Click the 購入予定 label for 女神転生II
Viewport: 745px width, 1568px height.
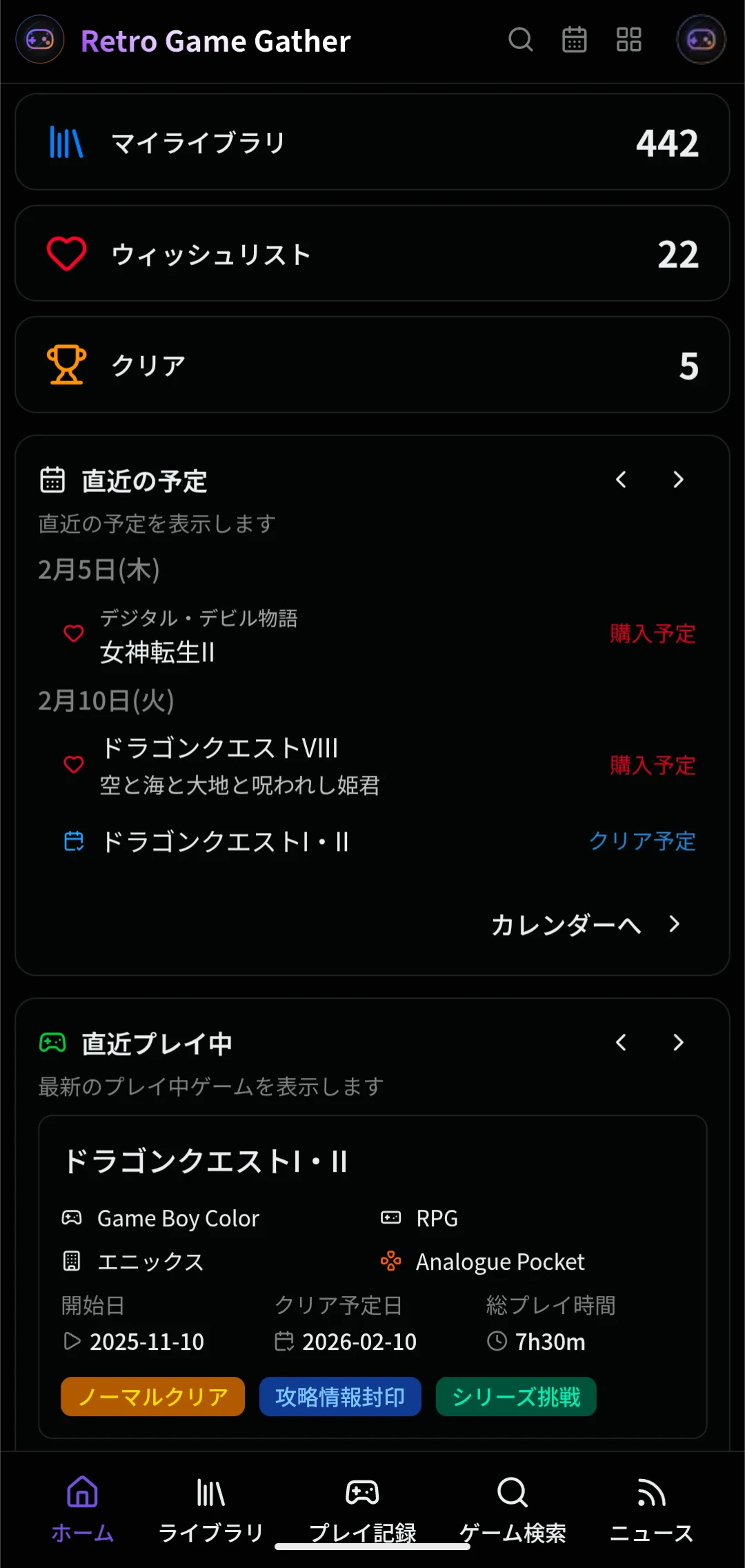[653, 634]
